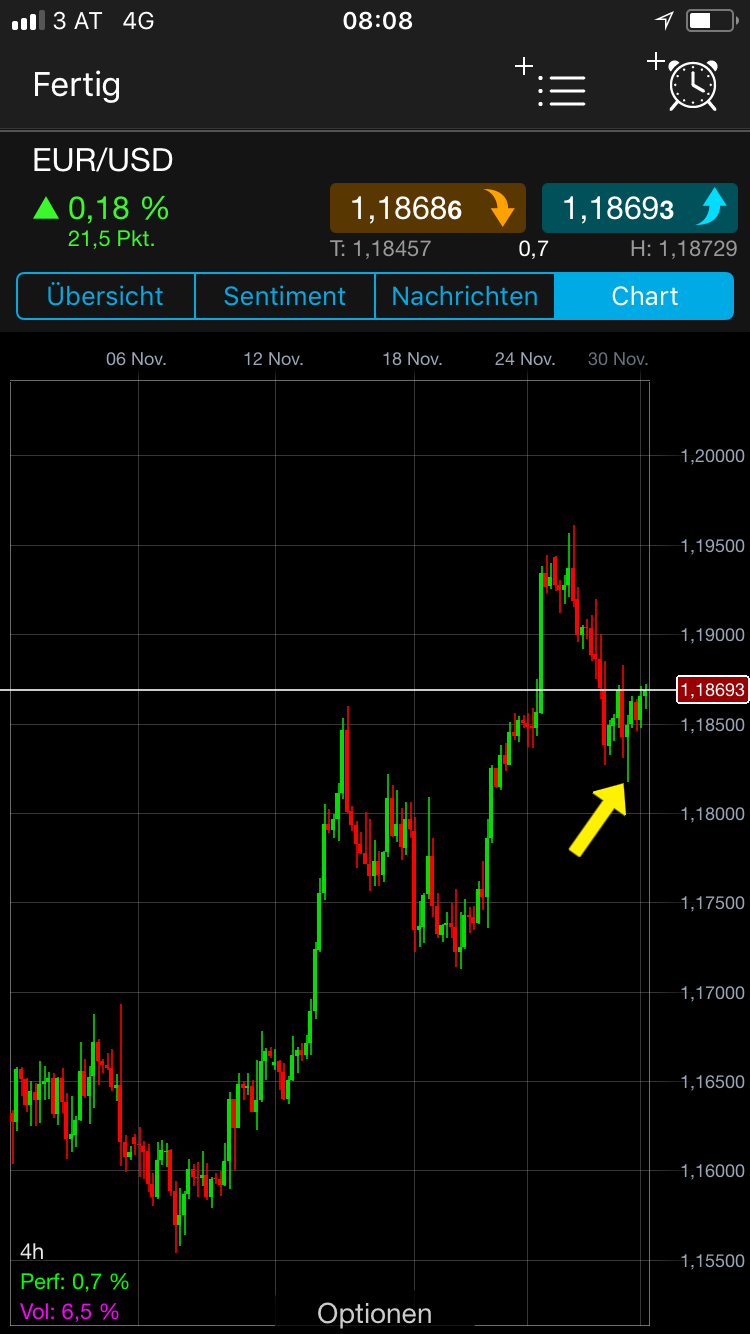Tap the orange sell price 1,18686

[x=428, y=209]
